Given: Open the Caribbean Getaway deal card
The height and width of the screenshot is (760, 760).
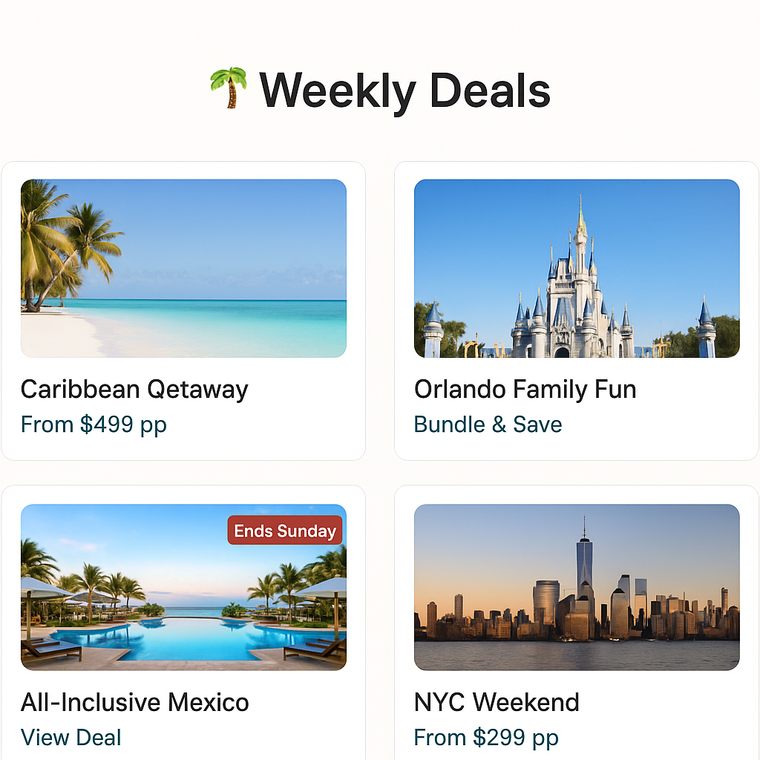Looking at the screenshot, I should (x=183, y=310).
